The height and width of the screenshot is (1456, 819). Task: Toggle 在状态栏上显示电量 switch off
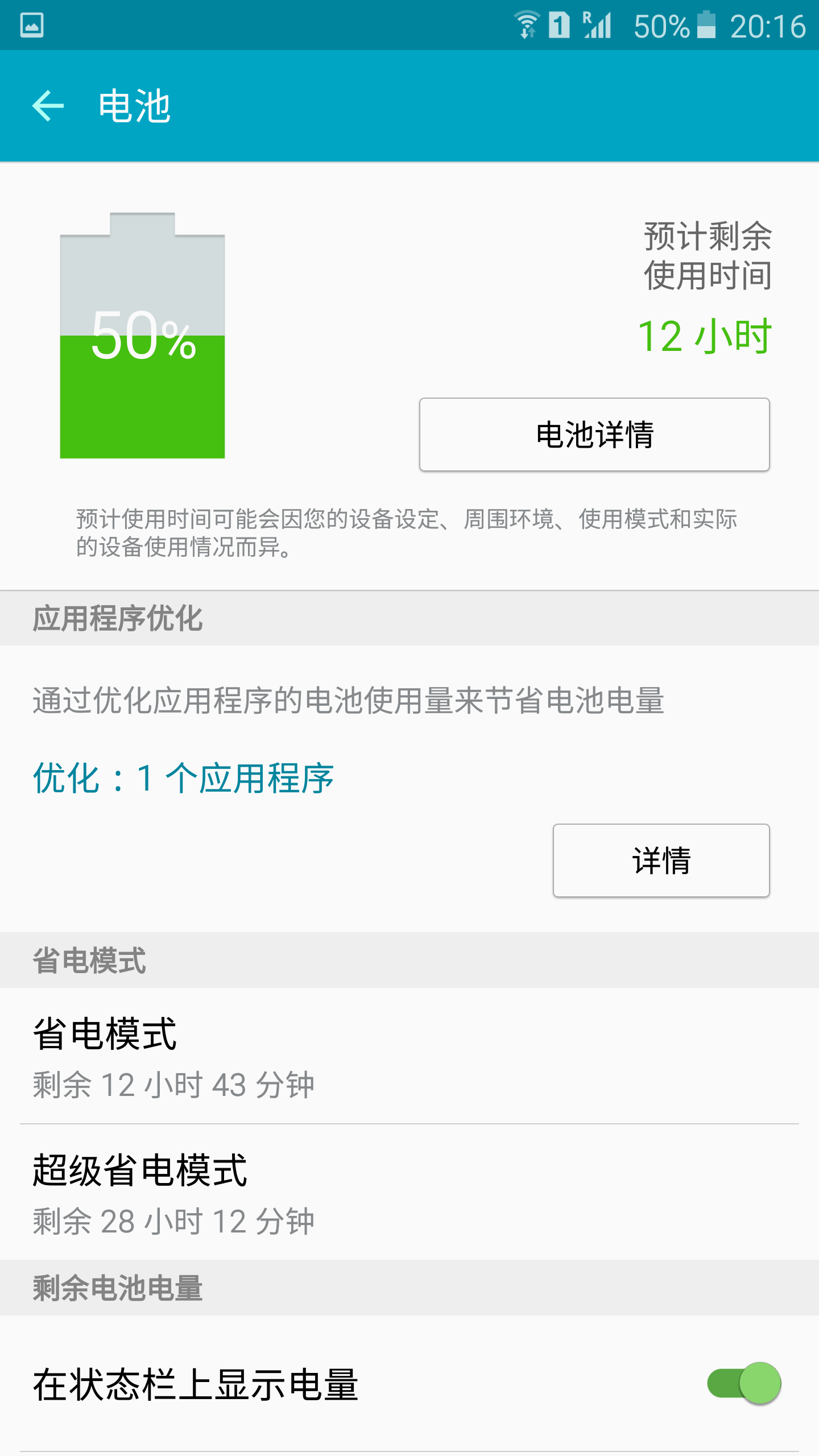pos(744,1383)
